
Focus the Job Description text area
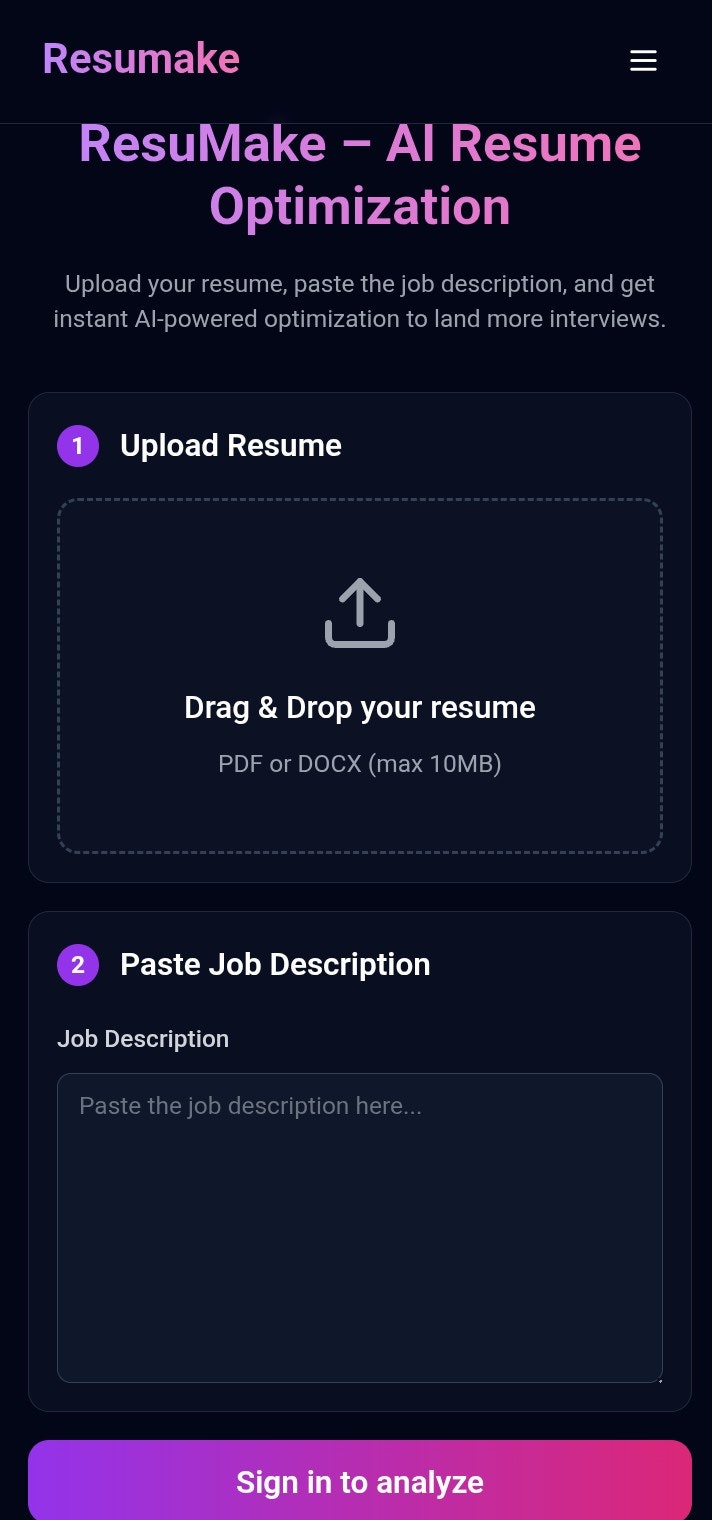click(360, 1227)
